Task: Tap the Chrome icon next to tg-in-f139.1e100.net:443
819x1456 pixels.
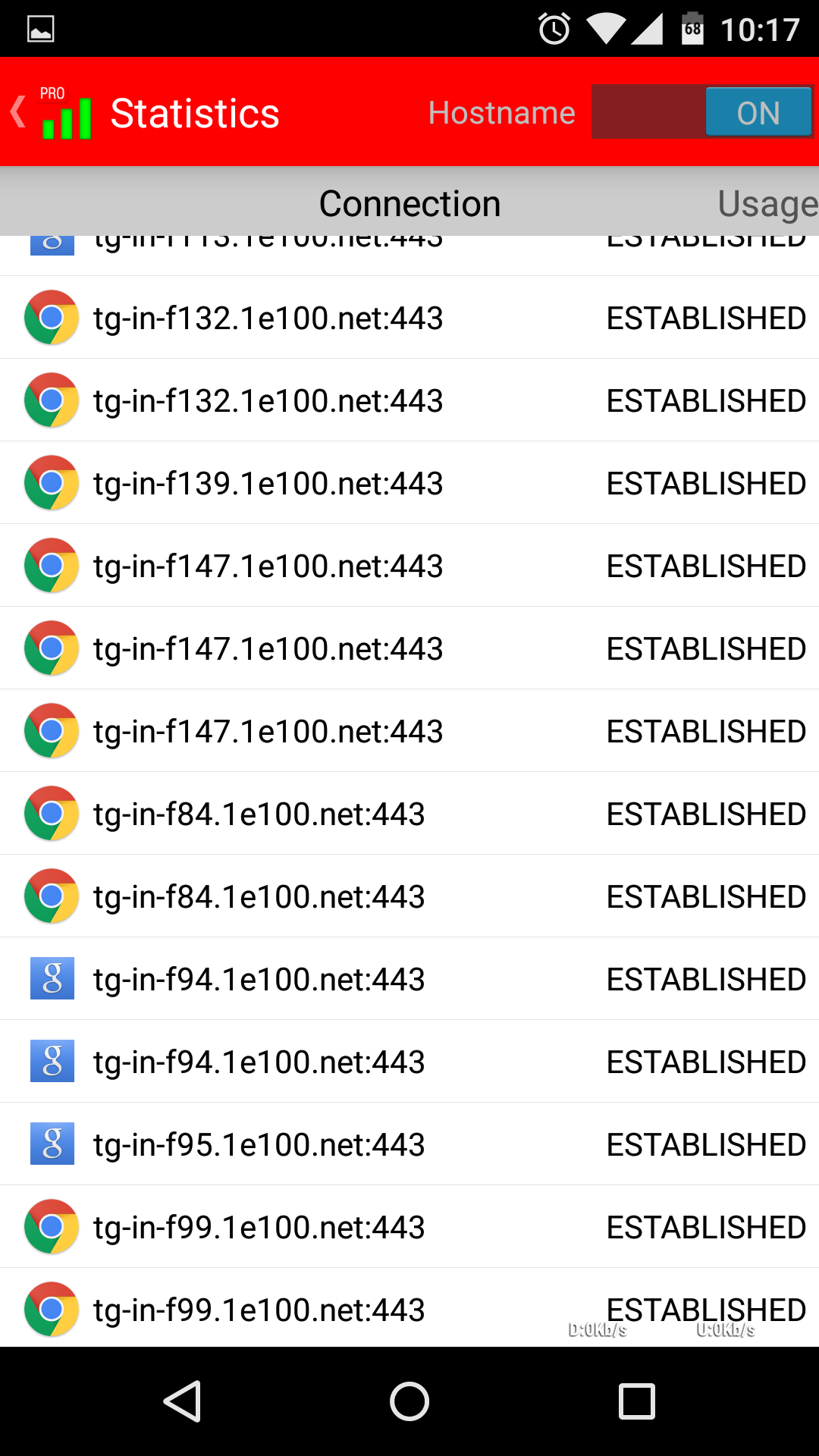Action: point(51,482)
